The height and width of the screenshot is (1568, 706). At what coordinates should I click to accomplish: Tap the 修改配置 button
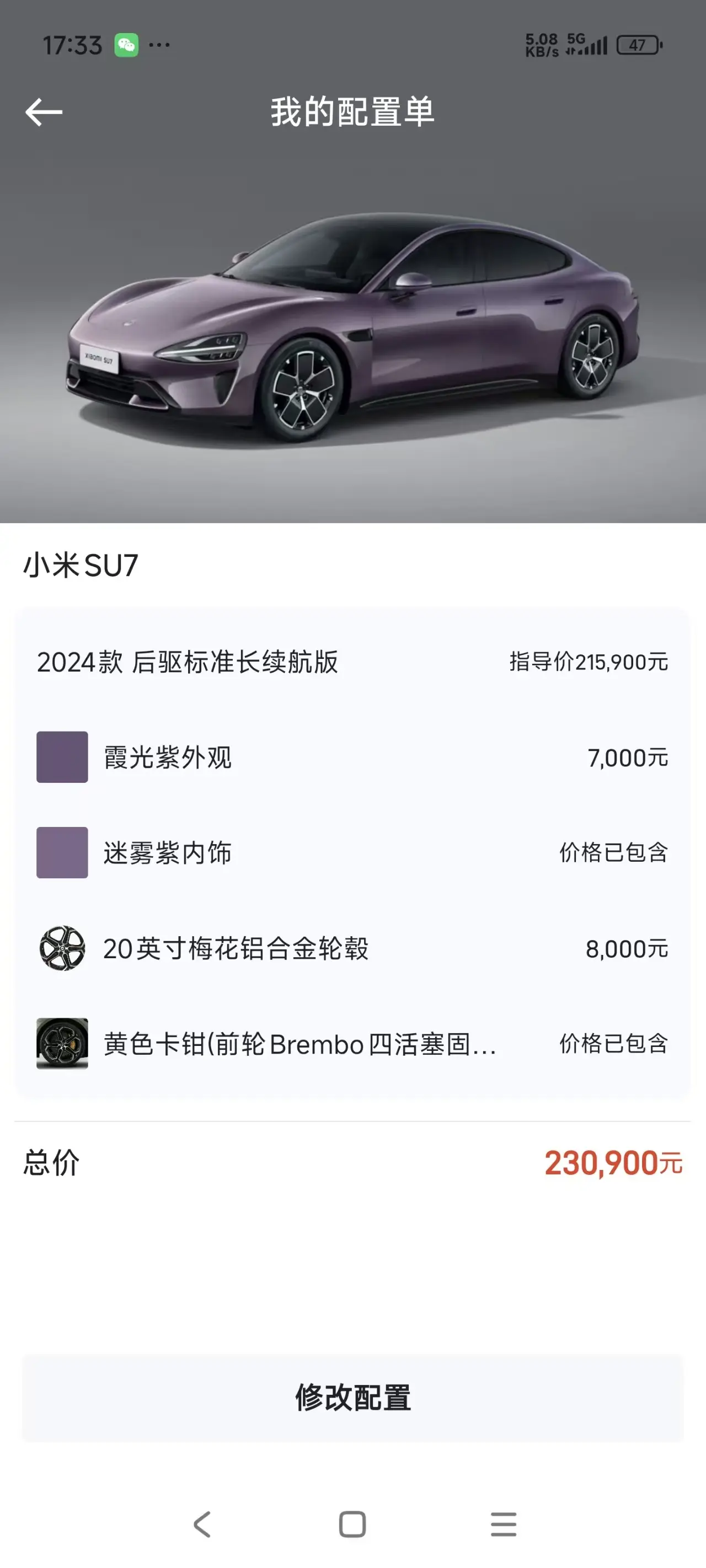coord(352,1398)
